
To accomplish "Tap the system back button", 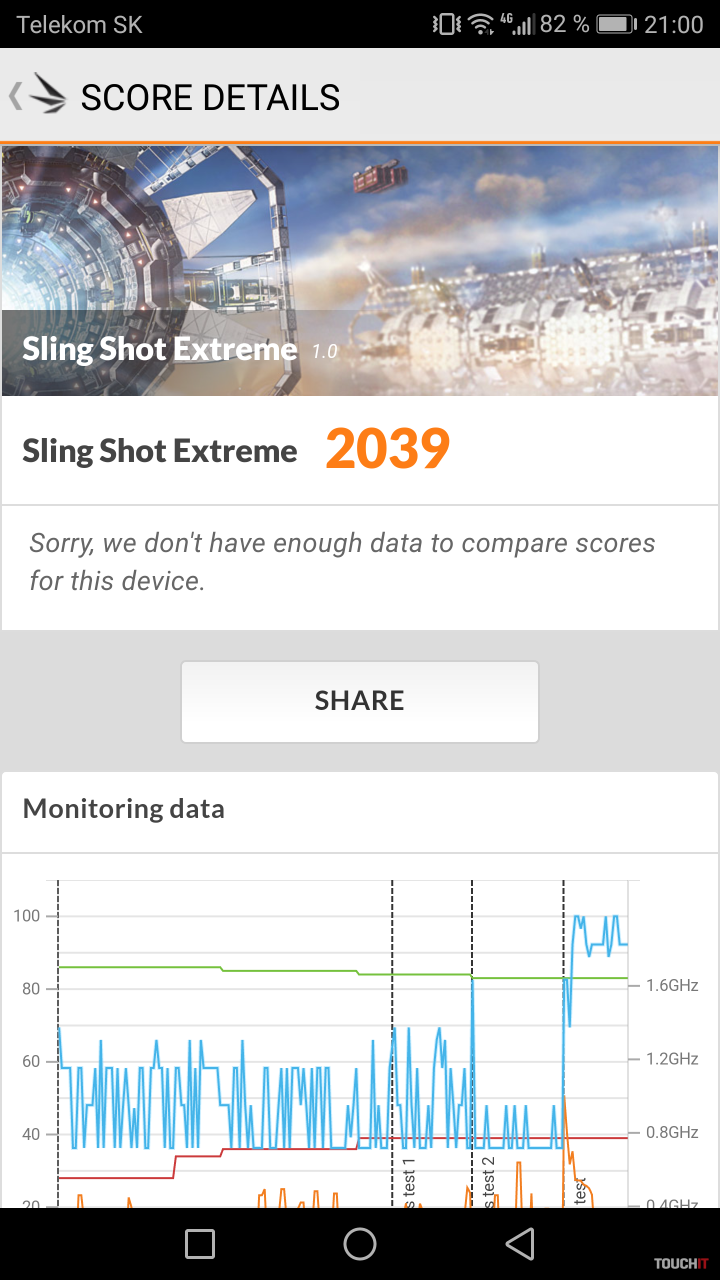I will [520, 1244].
